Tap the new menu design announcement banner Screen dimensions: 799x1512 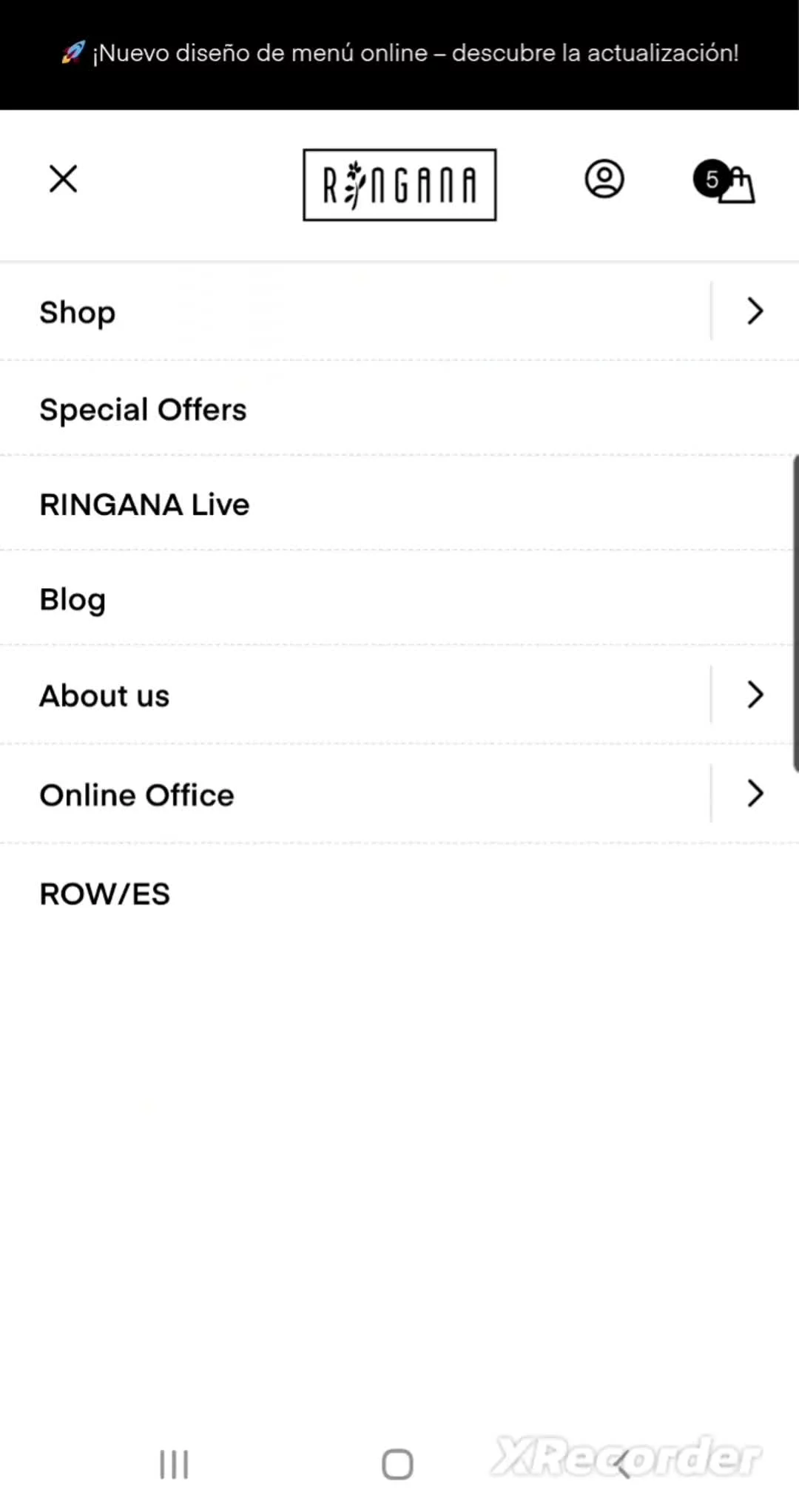pos(399,53)
